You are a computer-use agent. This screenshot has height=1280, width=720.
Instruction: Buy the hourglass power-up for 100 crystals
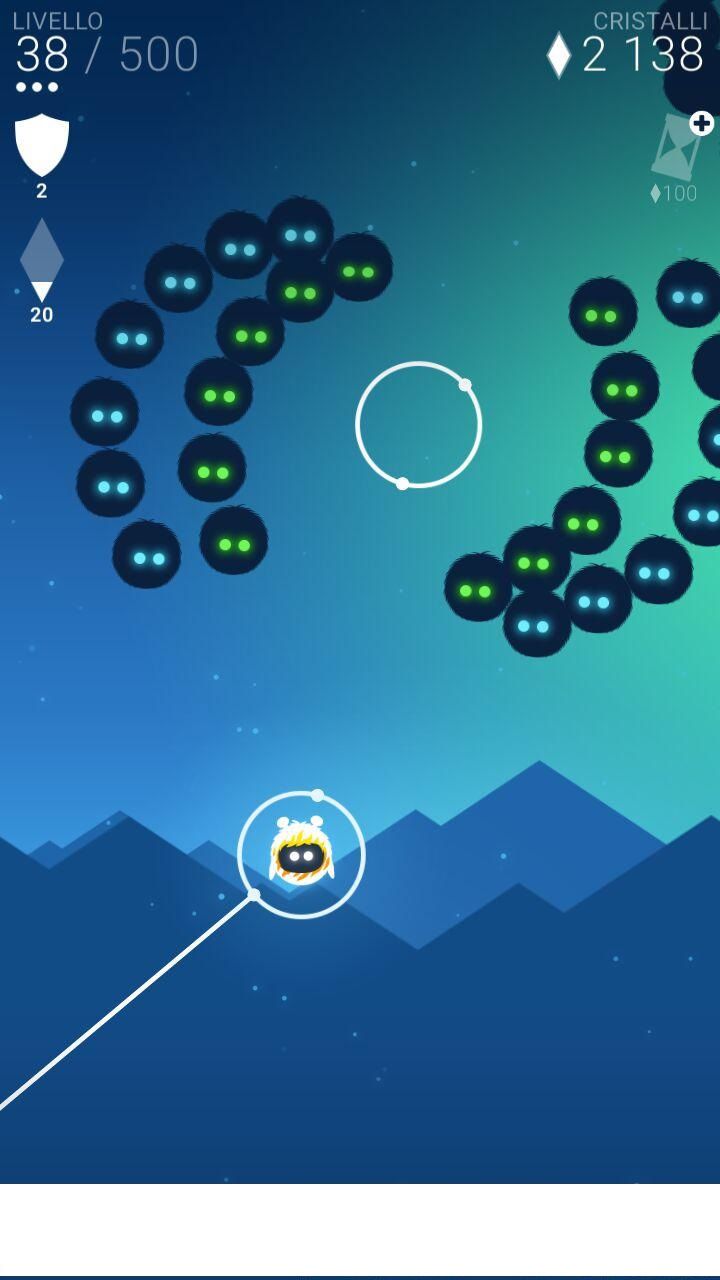pyautogui.click(x=675, y=152)
